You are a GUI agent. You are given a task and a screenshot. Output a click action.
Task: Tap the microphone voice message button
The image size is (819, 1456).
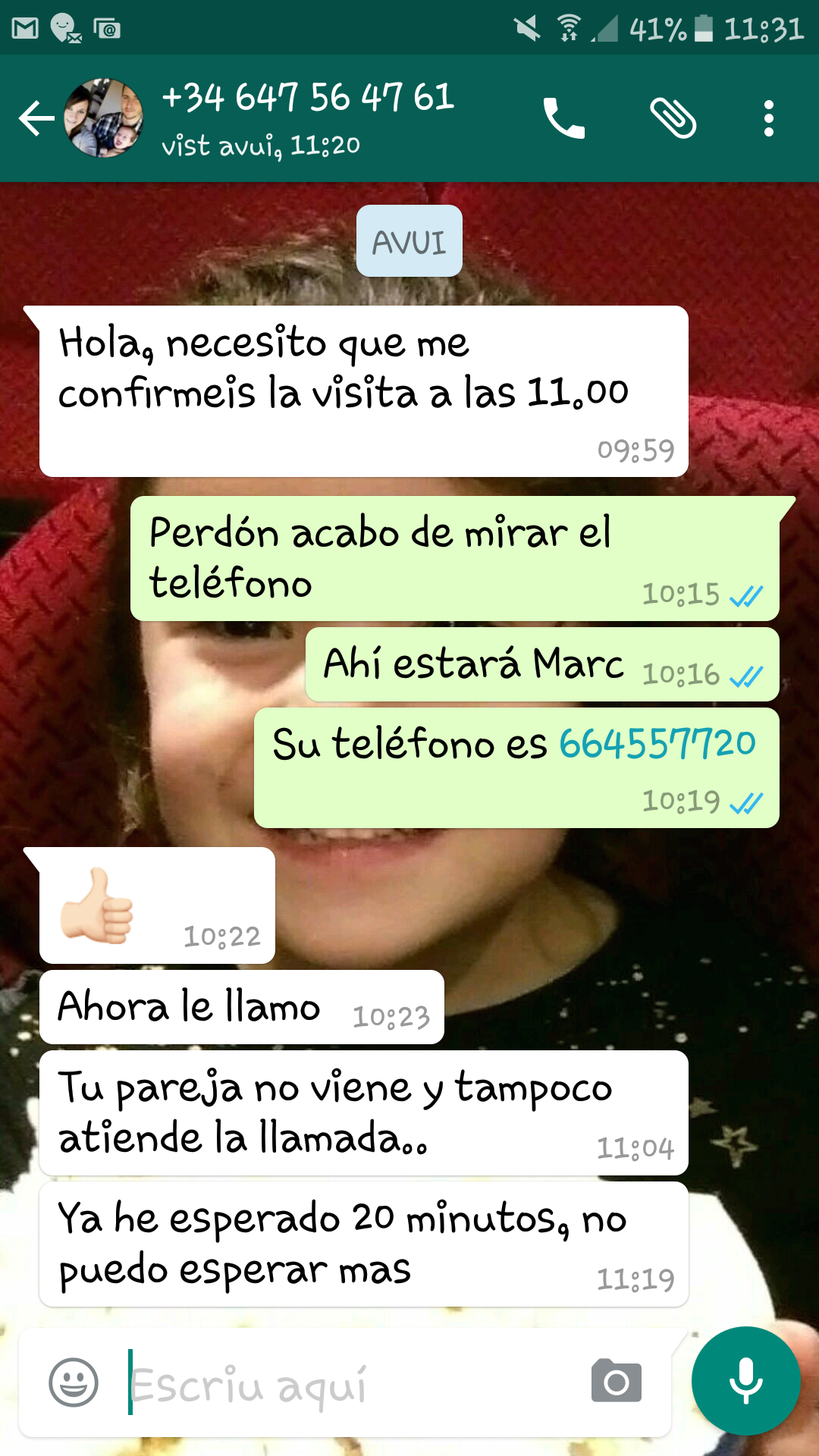pos(745,1380)
